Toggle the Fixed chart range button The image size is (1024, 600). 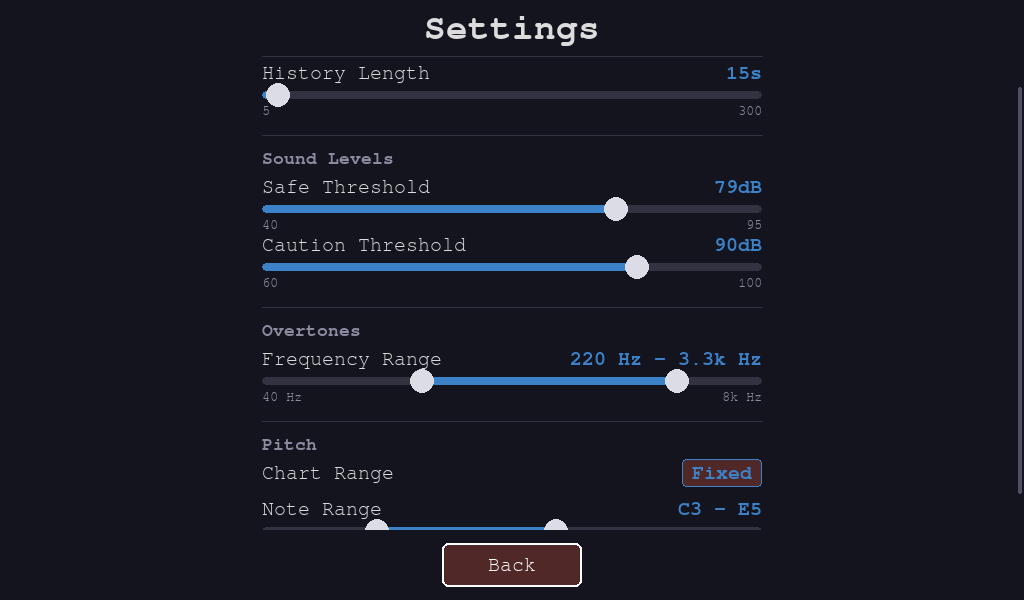coord(721,473)
